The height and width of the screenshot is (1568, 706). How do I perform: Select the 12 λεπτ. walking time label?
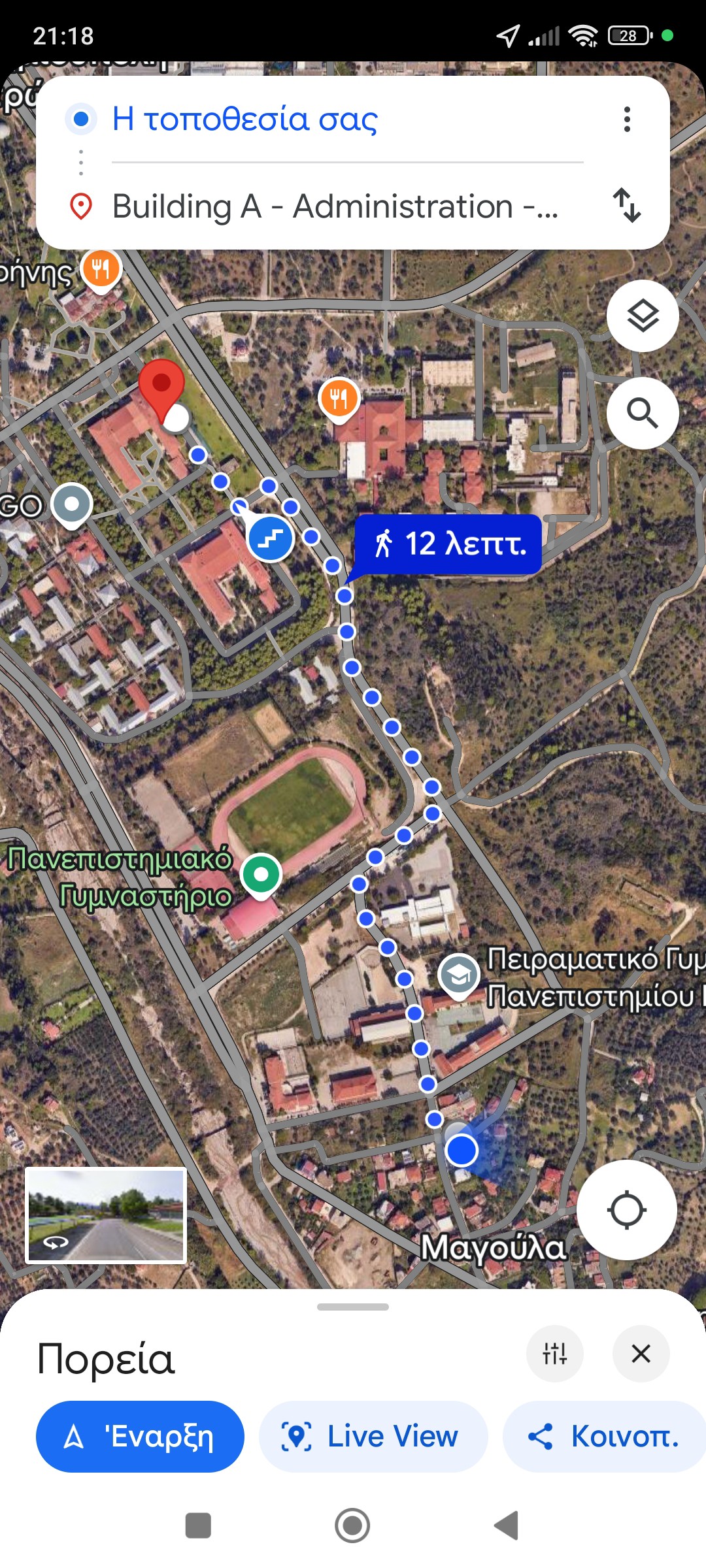[x=448, y=544]
